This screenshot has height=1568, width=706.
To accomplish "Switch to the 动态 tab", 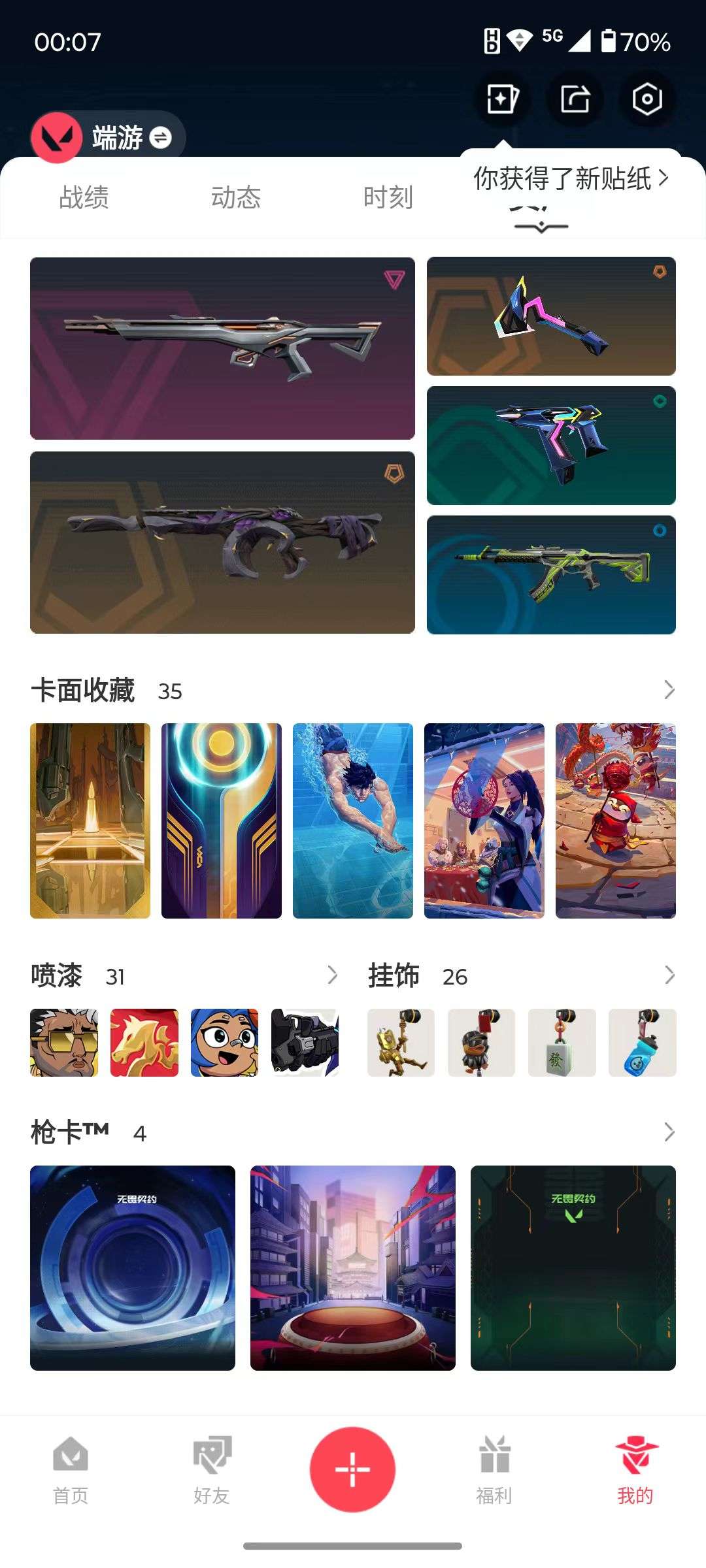I will click(x=237, y=197).
